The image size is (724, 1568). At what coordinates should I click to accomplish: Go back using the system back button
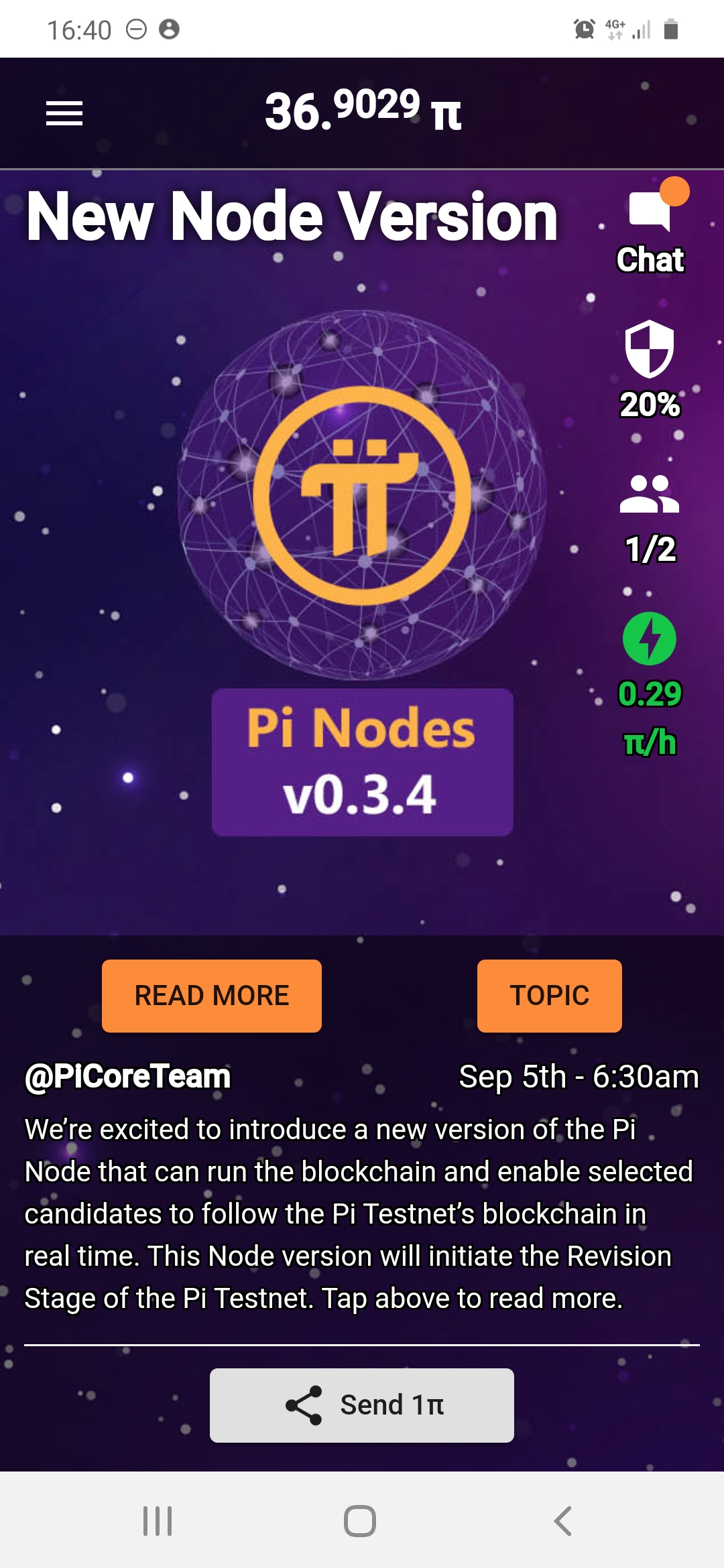(563, 1520)
